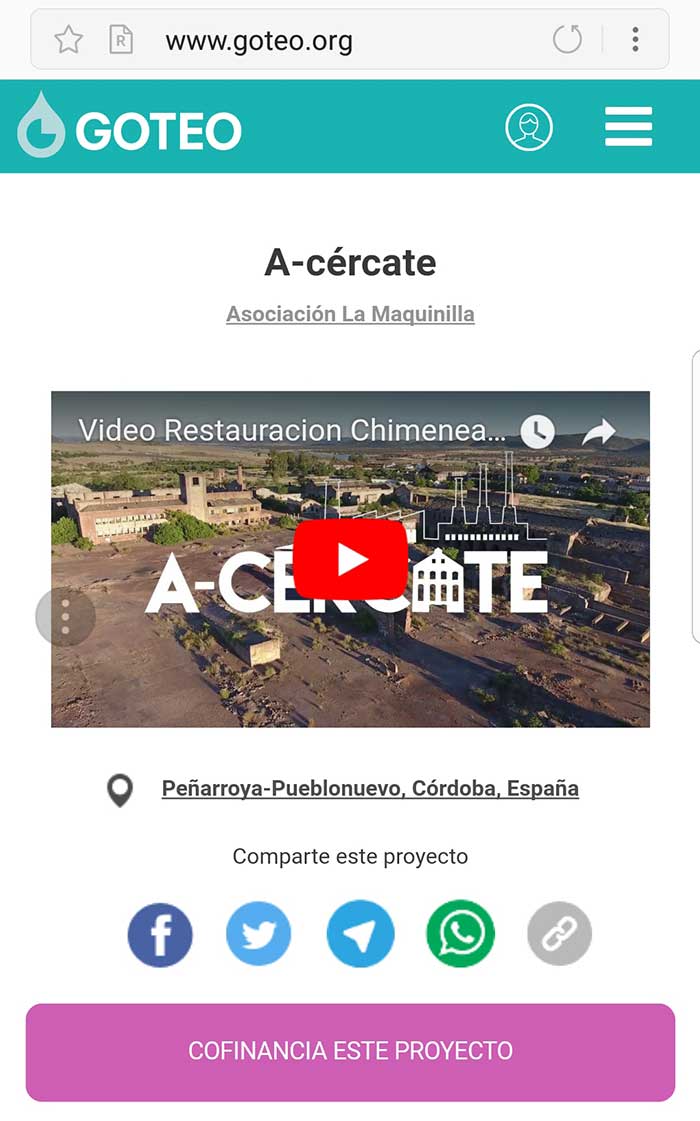This screenshot has width=700, height=1121.
Task: Play the A-cércate YouTube video
Action: point(350,559)
